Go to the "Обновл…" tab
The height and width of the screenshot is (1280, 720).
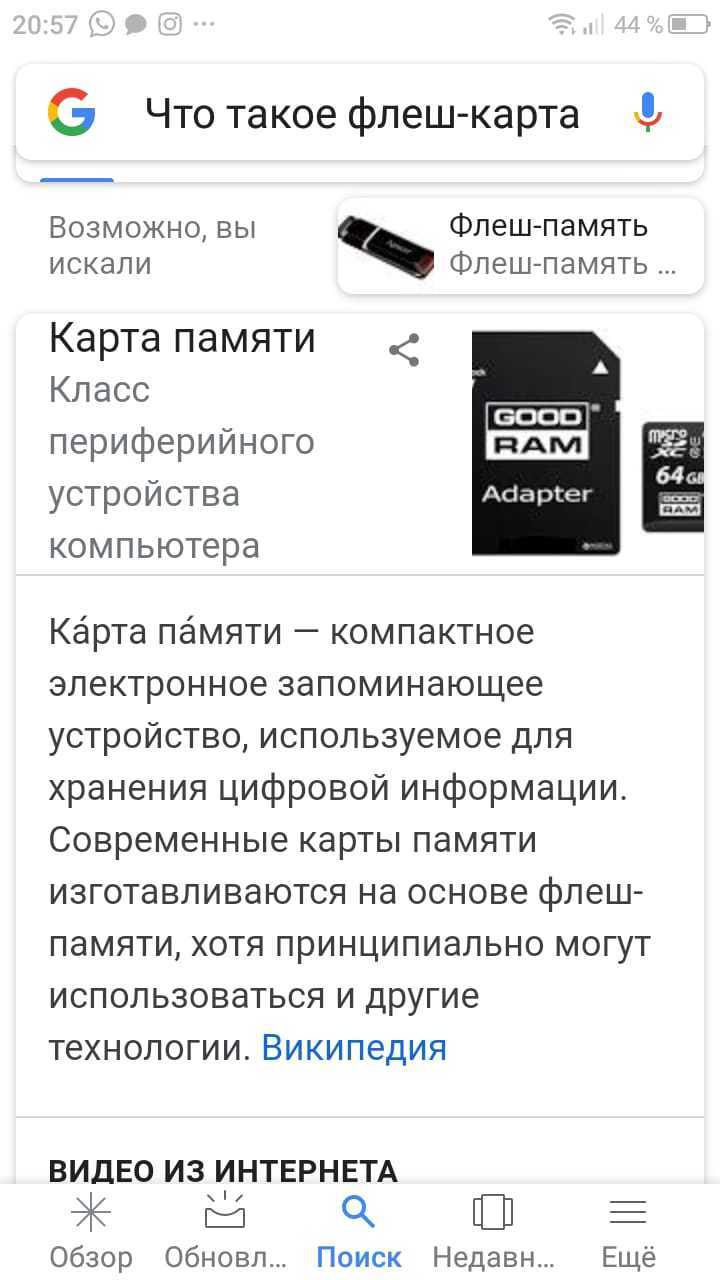[x=225, y=1232]
